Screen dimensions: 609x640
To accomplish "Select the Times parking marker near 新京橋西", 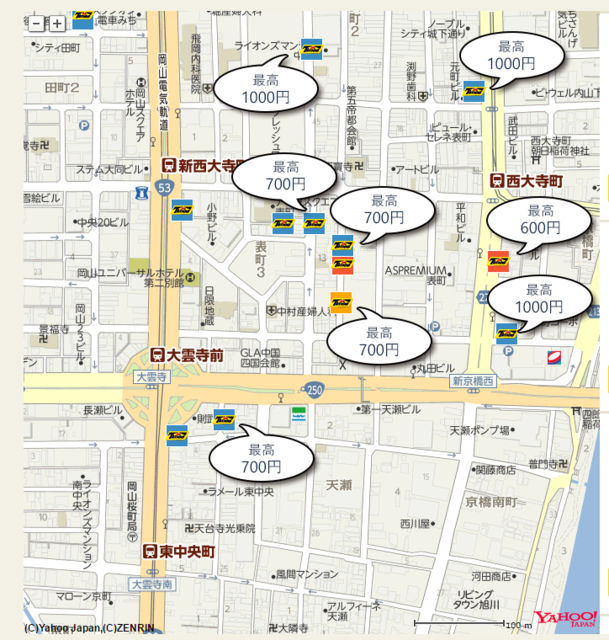I will [x=506, y=332].
